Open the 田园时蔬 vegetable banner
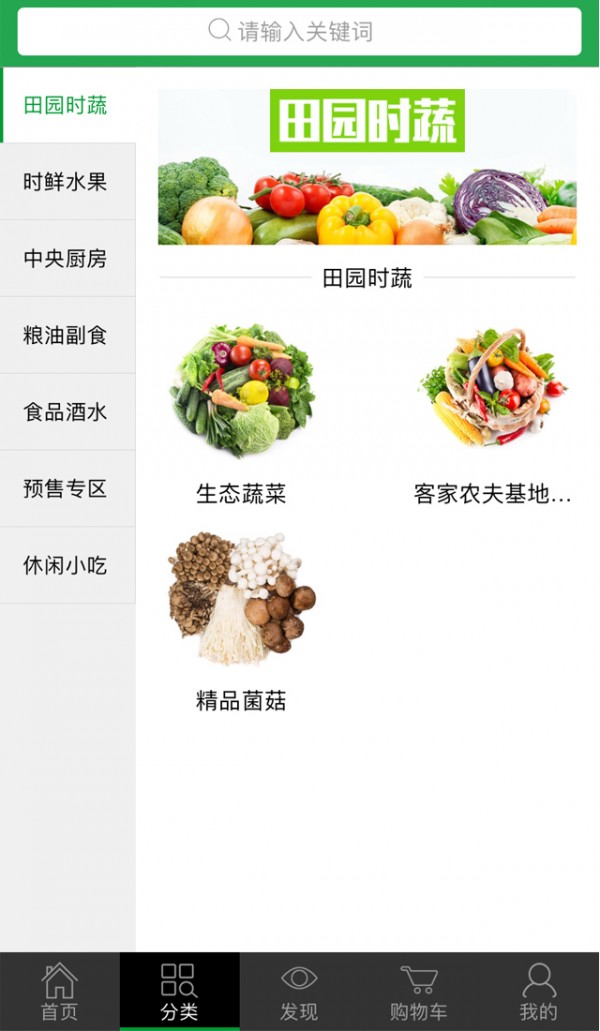Screen dimensions: 600x1031 pyautogui.click(x=367, y=167)
